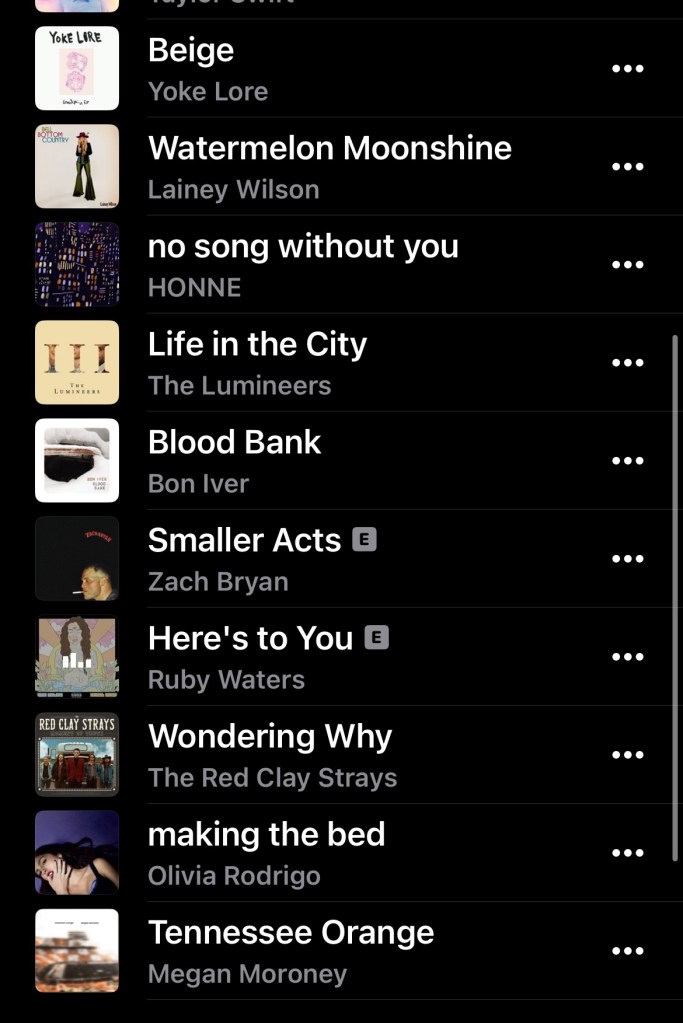Open more options for no song without you

pos(627,264)
